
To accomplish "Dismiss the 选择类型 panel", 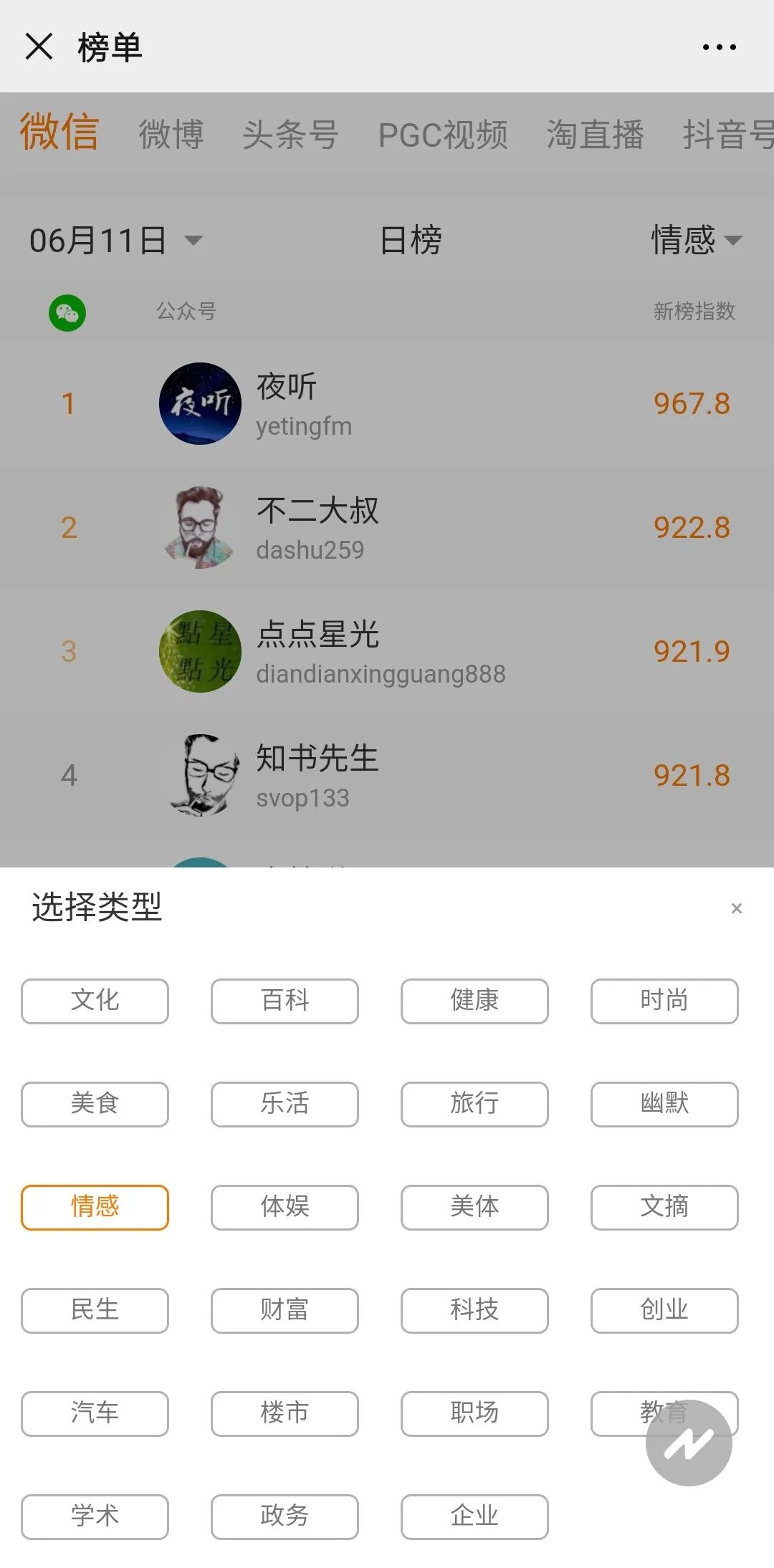I will point(736,908).
